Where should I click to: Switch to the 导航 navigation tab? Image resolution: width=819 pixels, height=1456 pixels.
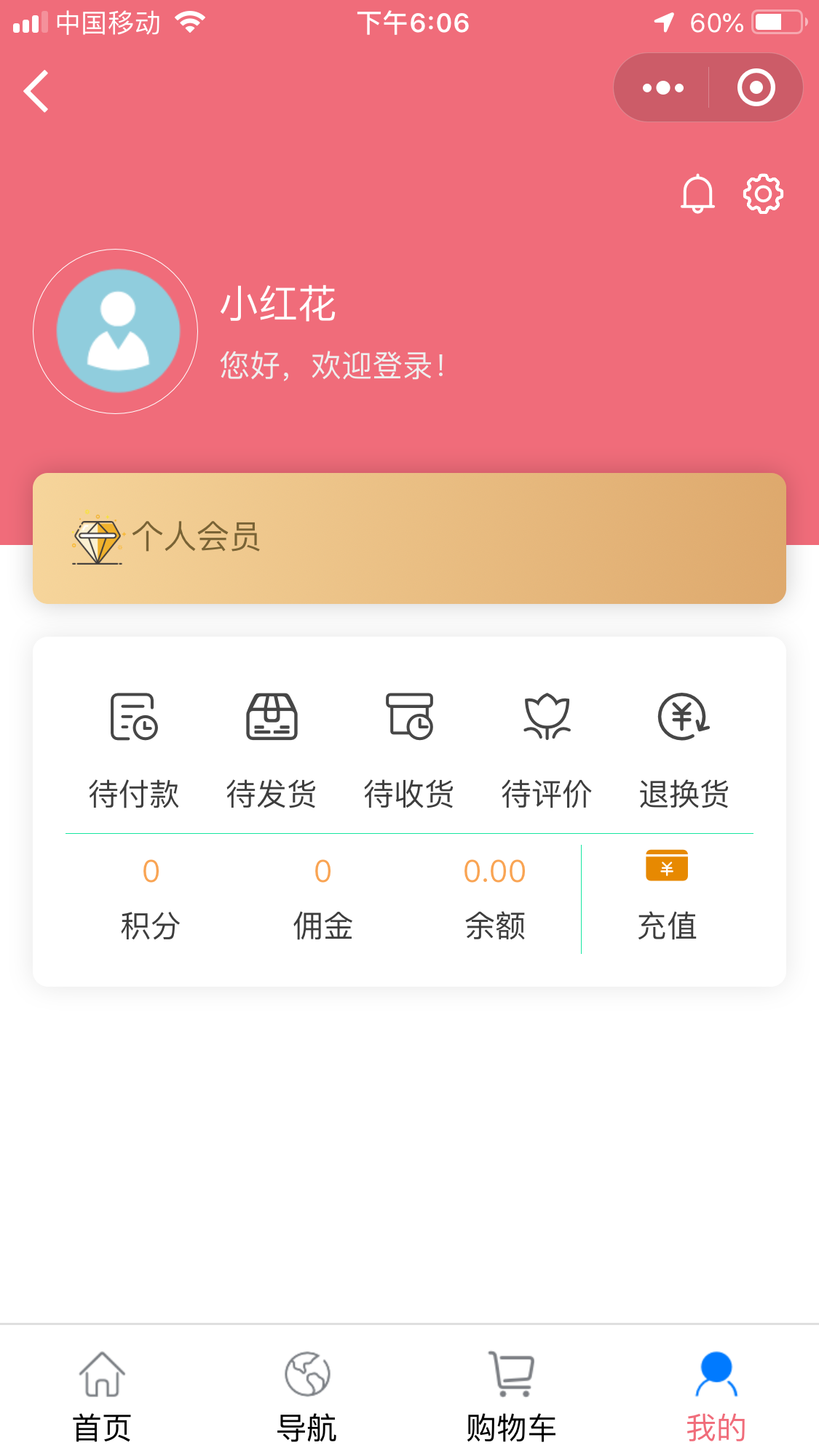306,1396
